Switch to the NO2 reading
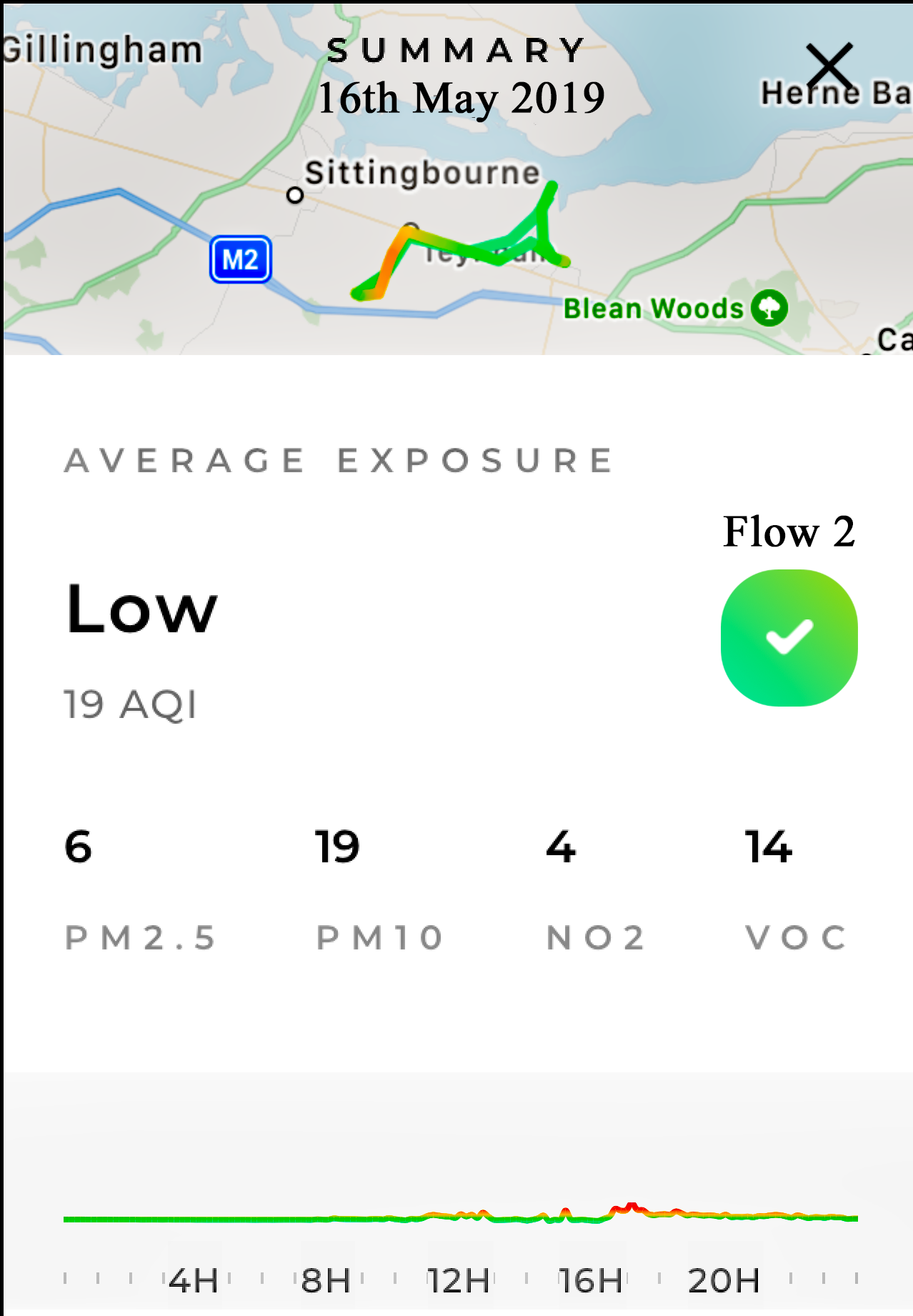Image resolution: width=913 pixels, height=1316 pixels. pos(595,889)
